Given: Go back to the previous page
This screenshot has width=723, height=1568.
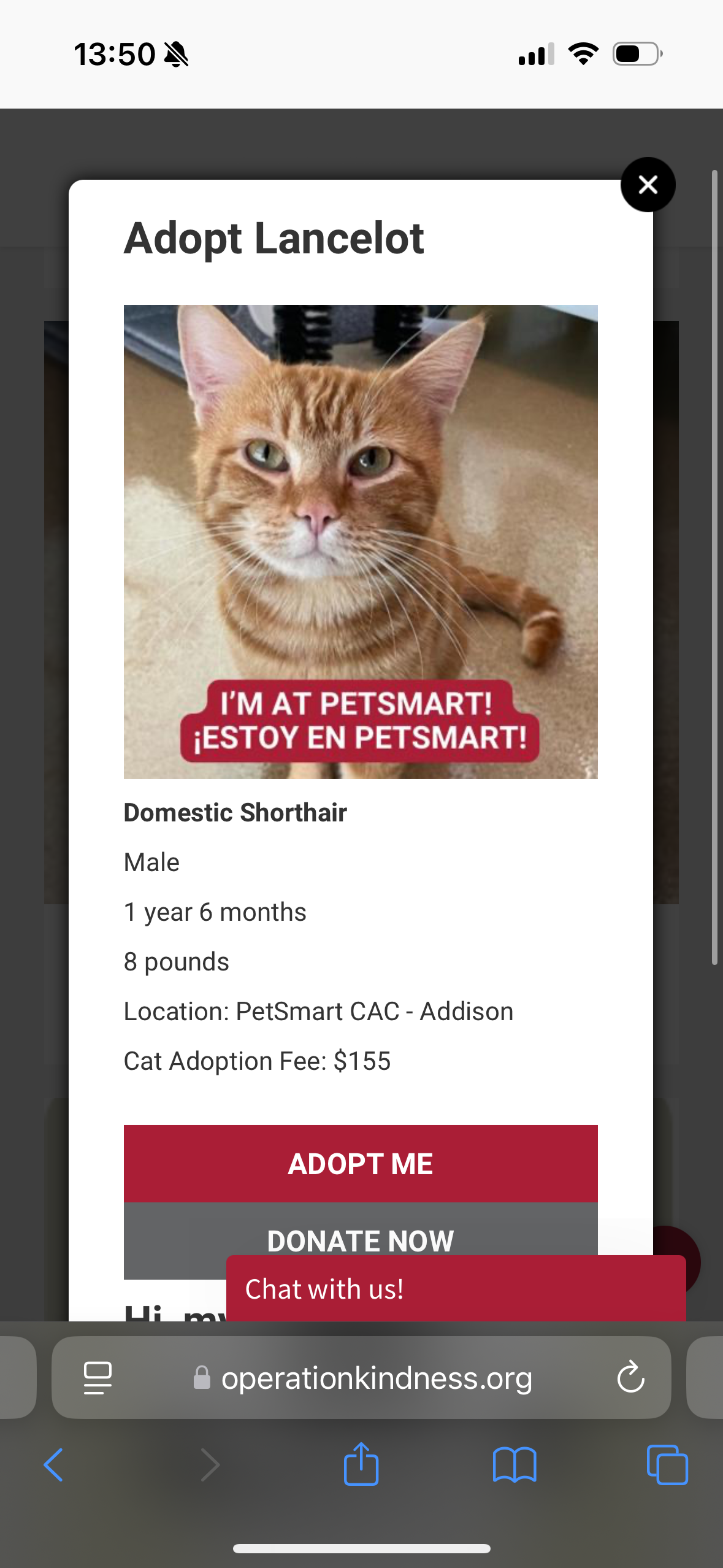Looking at the screenshot, I should point(54,1465).
